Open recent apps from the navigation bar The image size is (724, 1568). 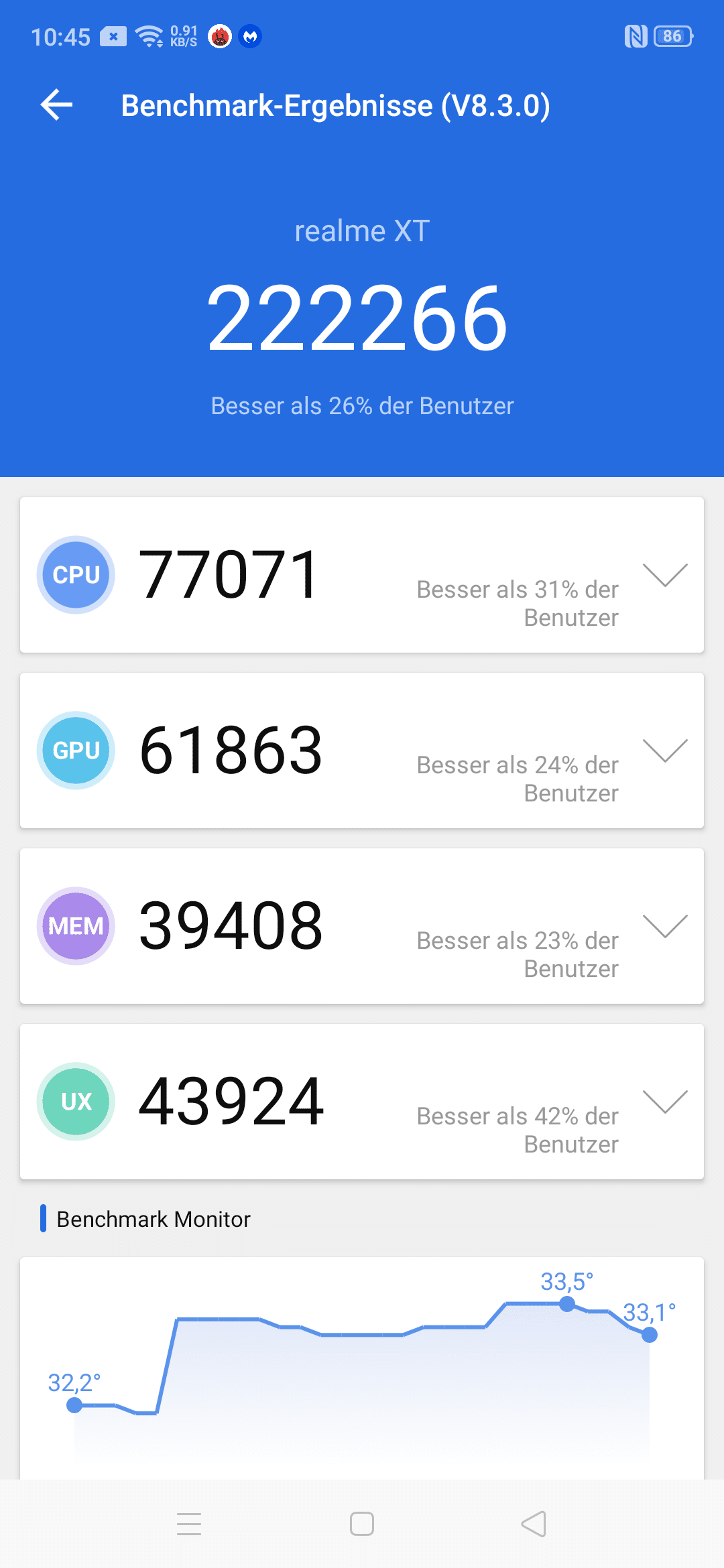[189, 1524]
